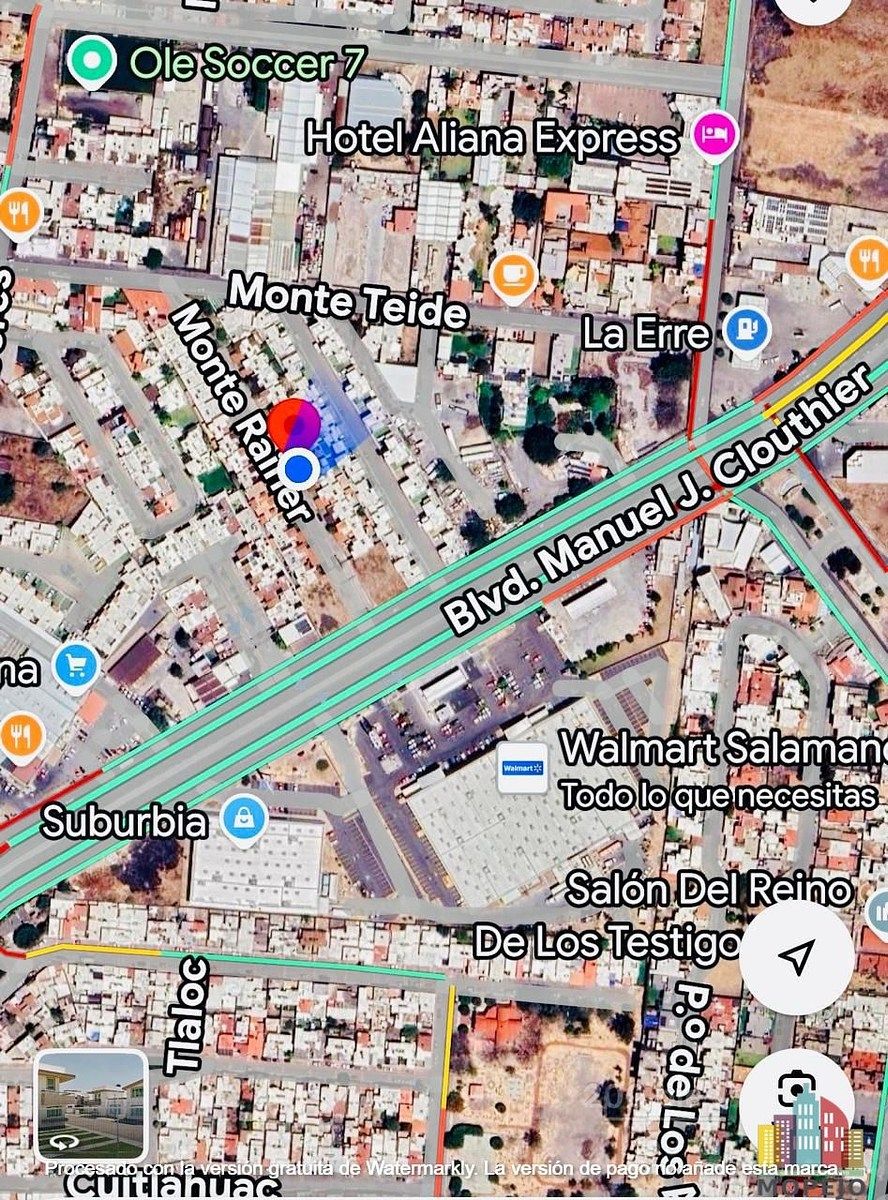Tap the coffee shop icon near Monte Teide

point(512,275)
